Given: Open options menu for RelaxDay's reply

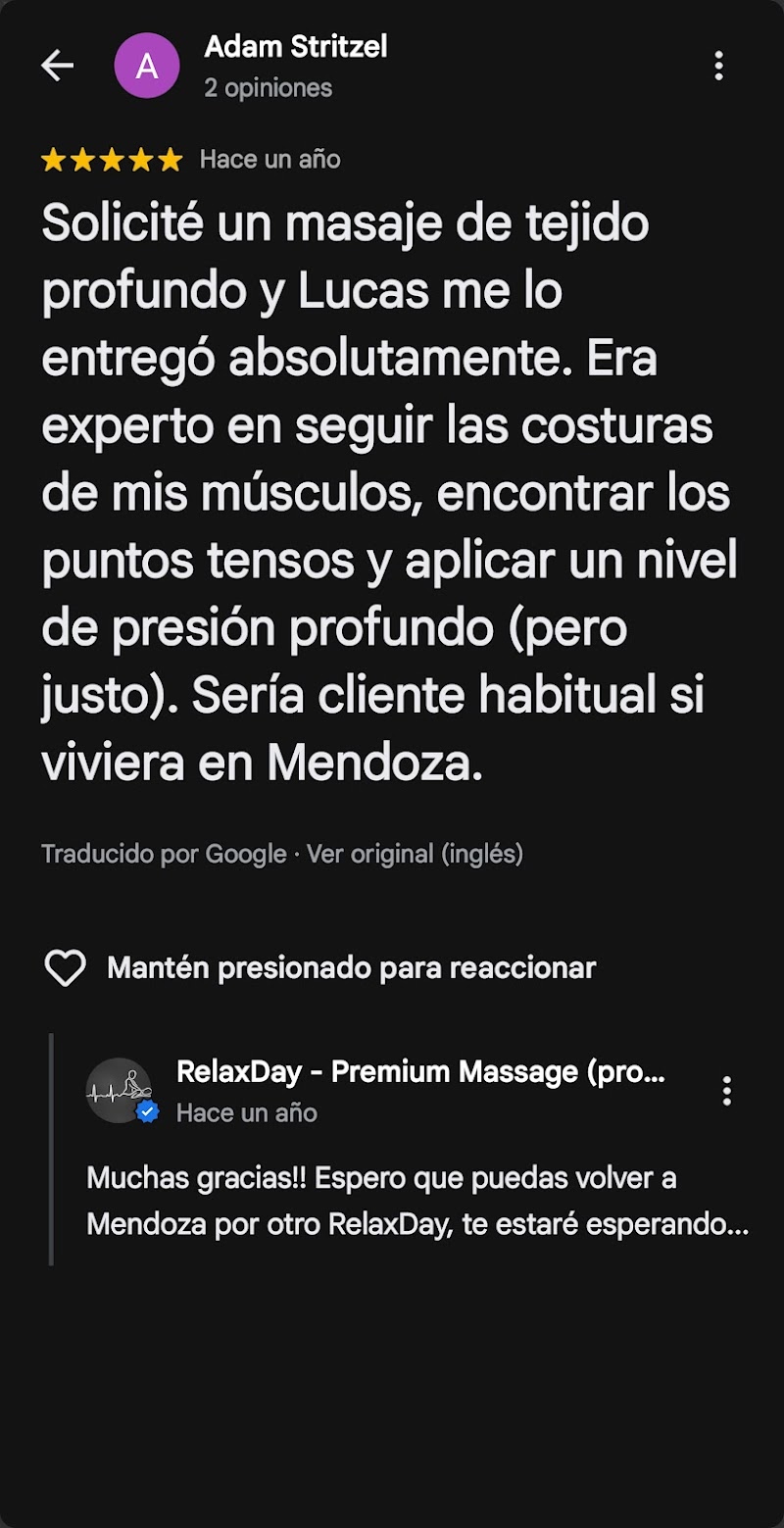Looking at the screenshot, I should pyautogui.click(x=726, y=1090).
